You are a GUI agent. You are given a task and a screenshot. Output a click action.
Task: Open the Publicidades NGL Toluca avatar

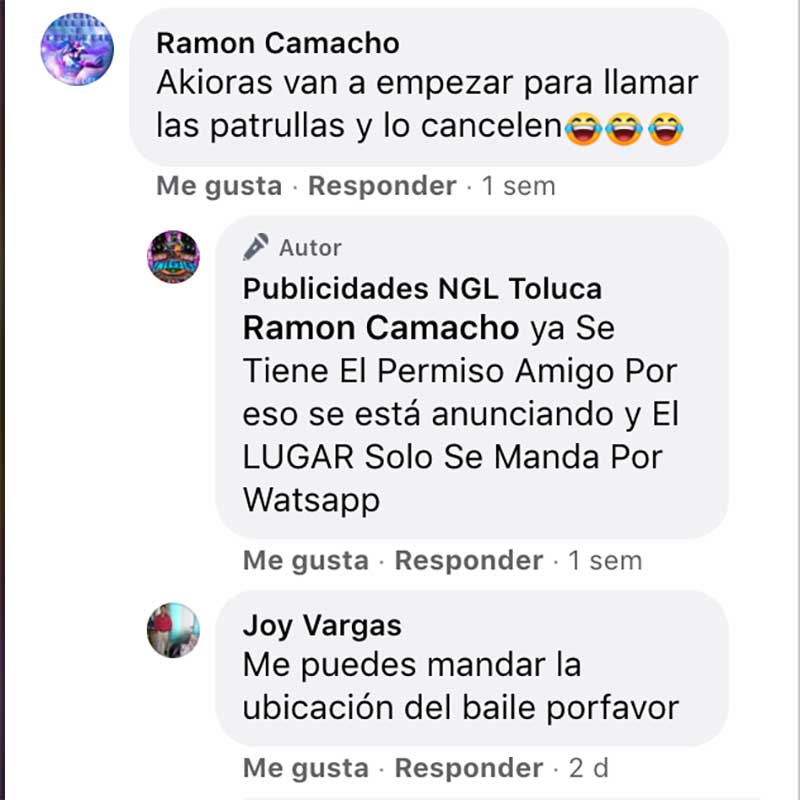point(173,257)
